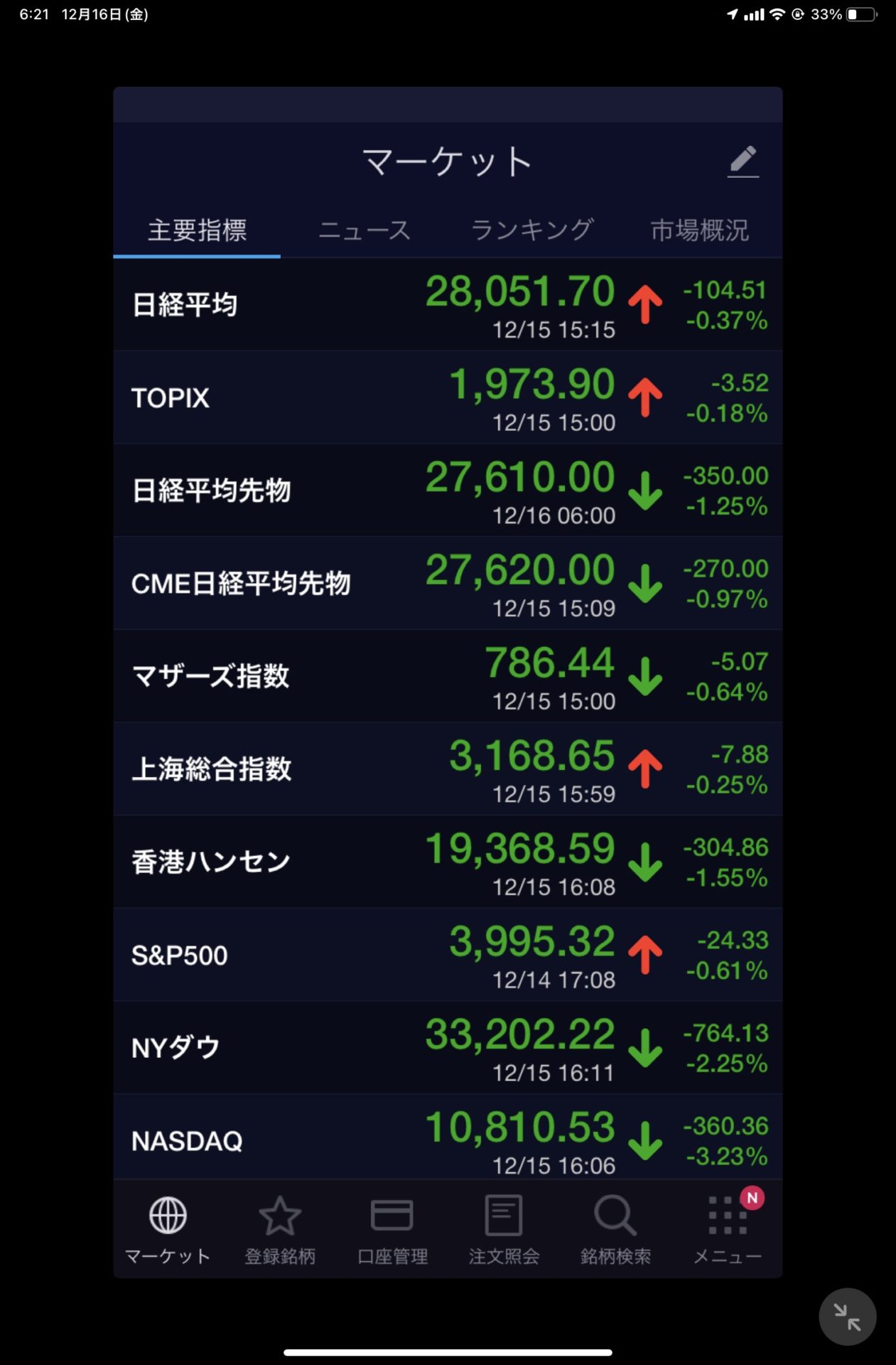The width and height of the screenshot is (896, 1365).
Task: Open the NYダウ row
Action: point(448,1048)
